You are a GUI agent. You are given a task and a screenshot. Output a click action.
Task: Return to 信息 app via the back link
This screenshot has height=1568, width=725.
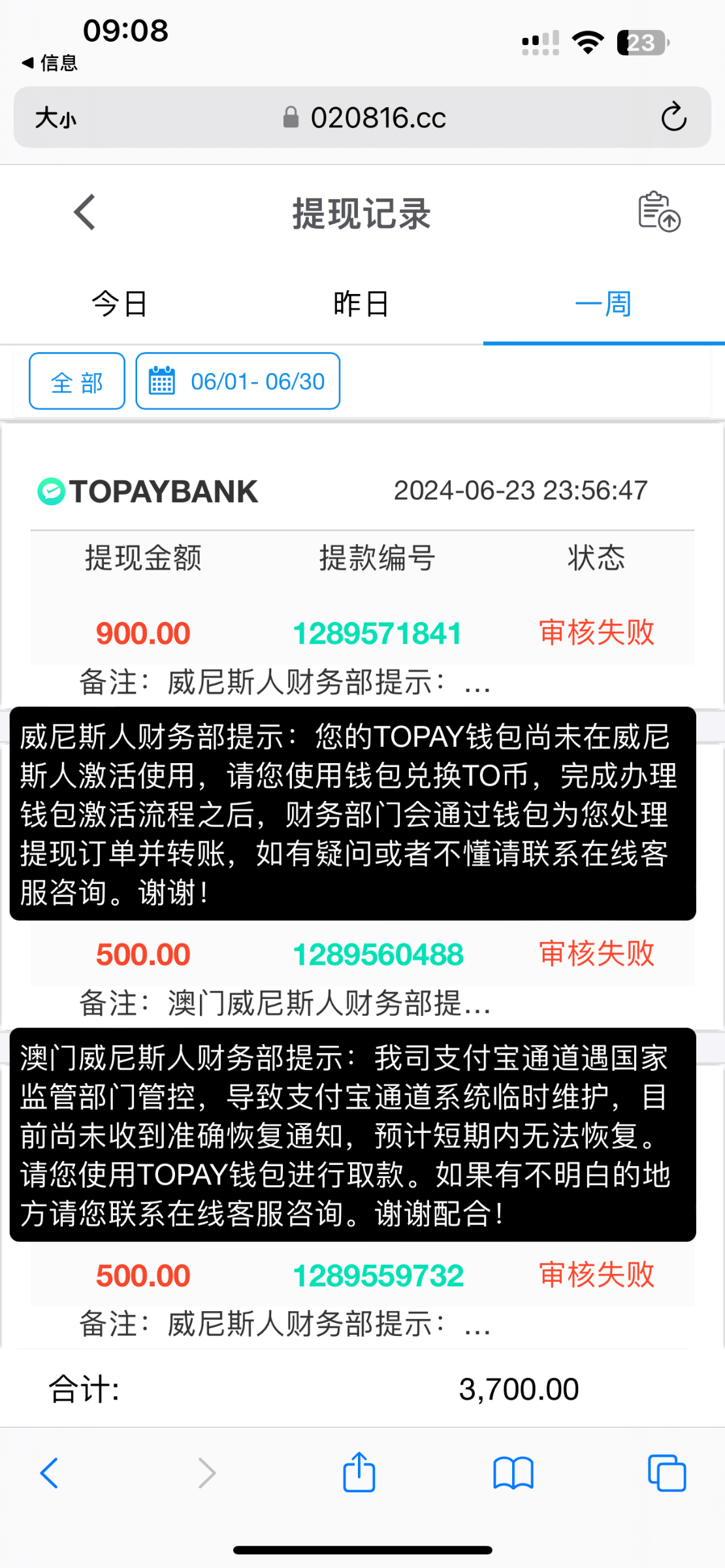(x=50, y=63)
